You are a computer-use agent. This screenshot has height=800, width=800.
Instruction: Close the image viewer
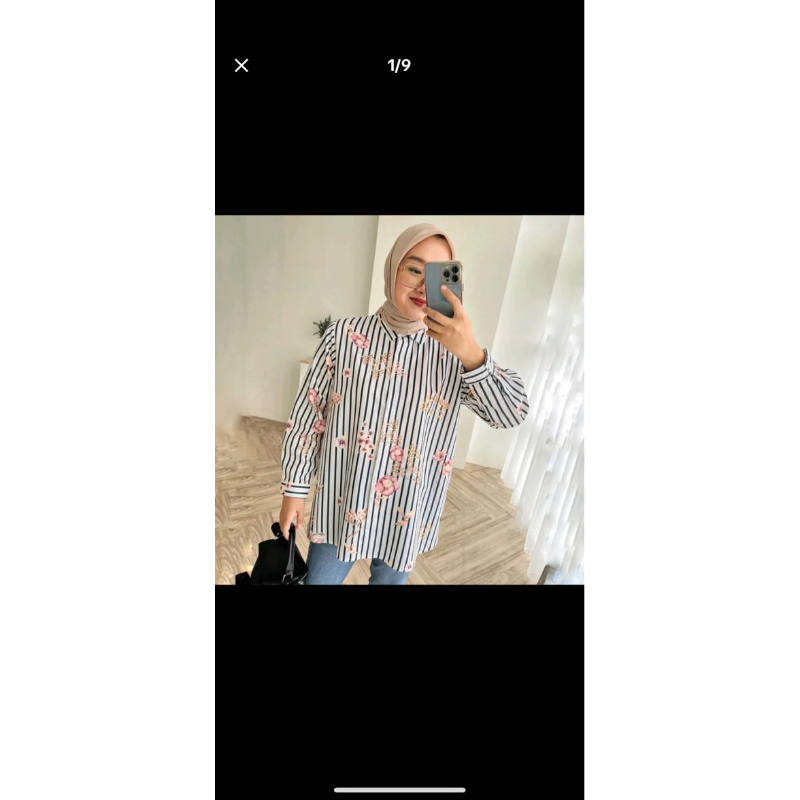click(241, 66)
